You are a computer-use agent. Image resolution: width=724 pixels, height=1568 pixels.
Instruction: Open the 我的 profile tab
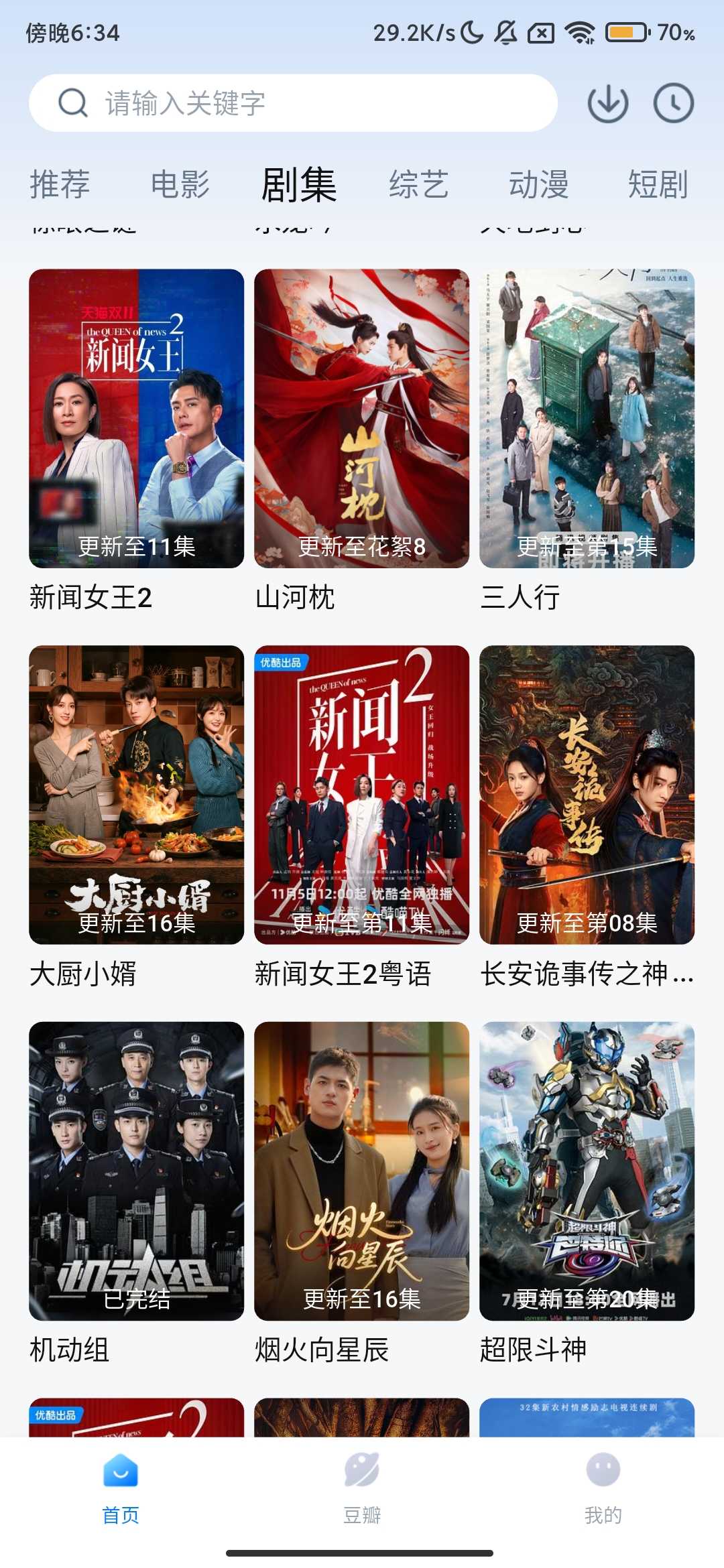click(x=603, y=1484)
